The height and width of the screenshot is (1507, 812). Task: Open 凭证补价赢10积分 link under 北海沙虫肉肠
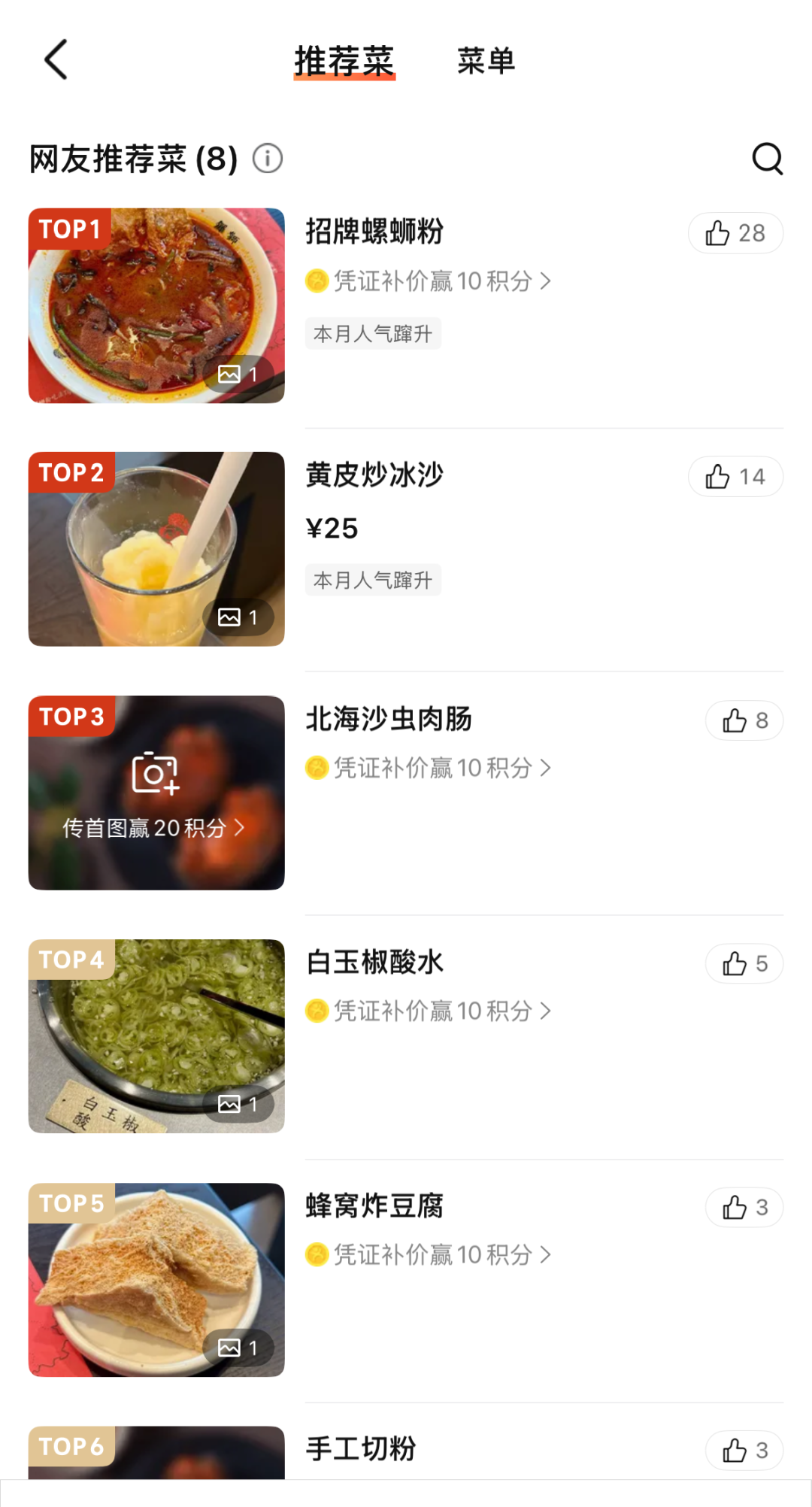[429, 768]
